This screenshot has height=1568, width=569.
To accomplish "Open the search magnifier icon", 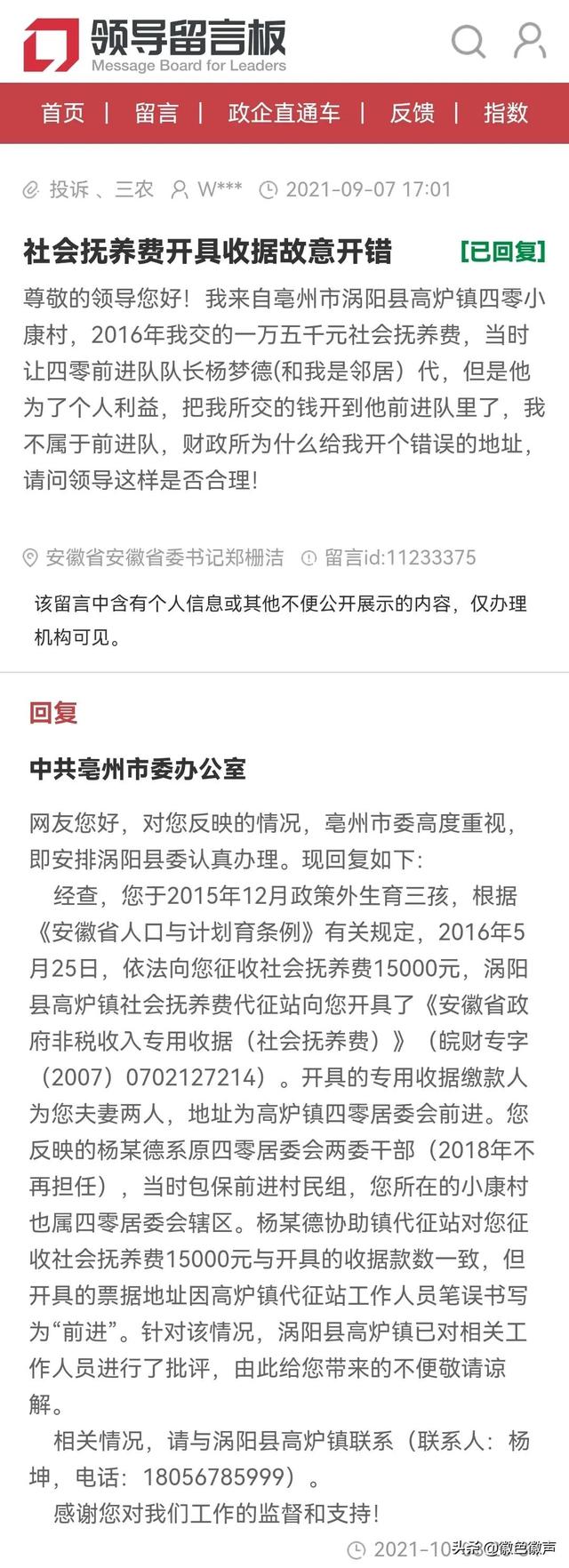I will click(468, 42).
